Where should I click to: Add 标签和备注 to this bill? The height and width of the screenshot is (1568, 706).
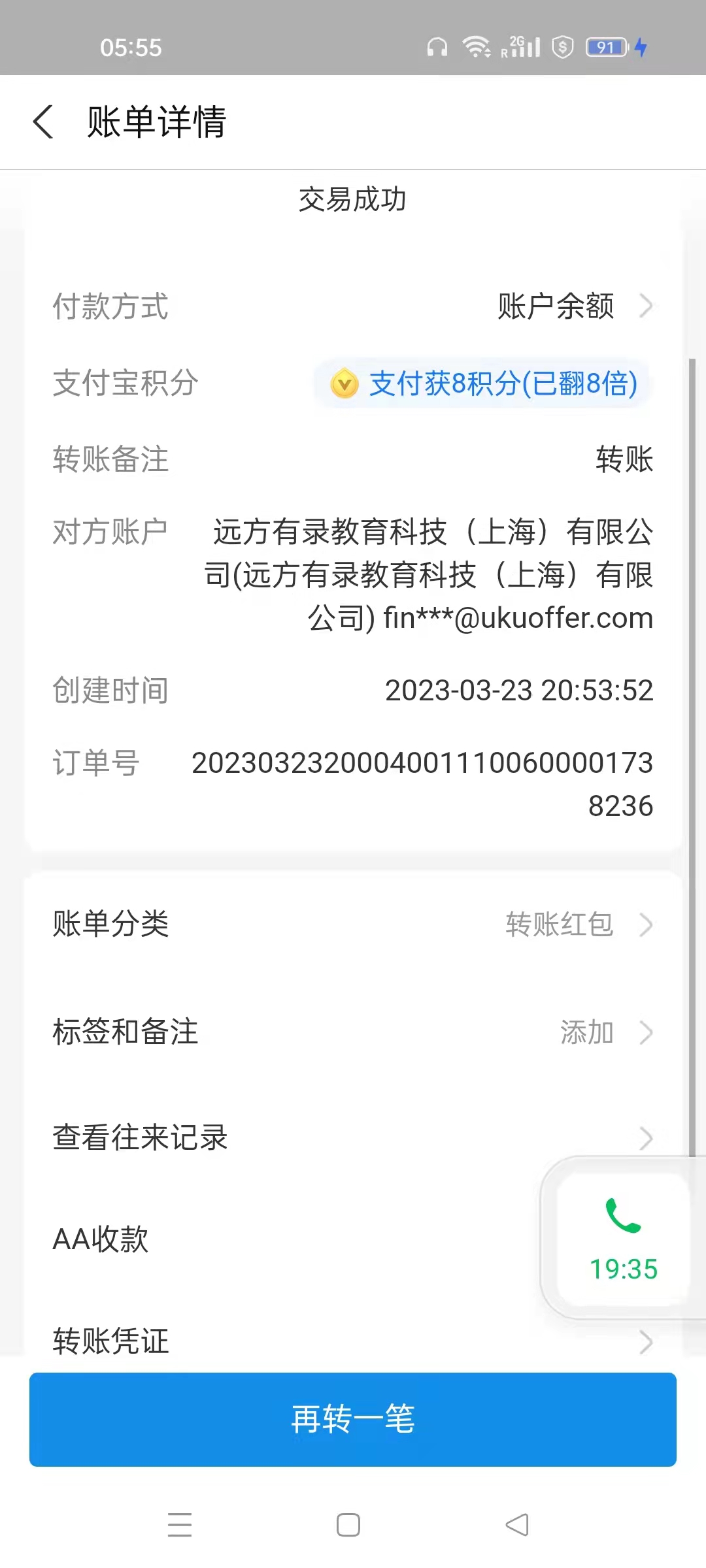pos(353,1032)
